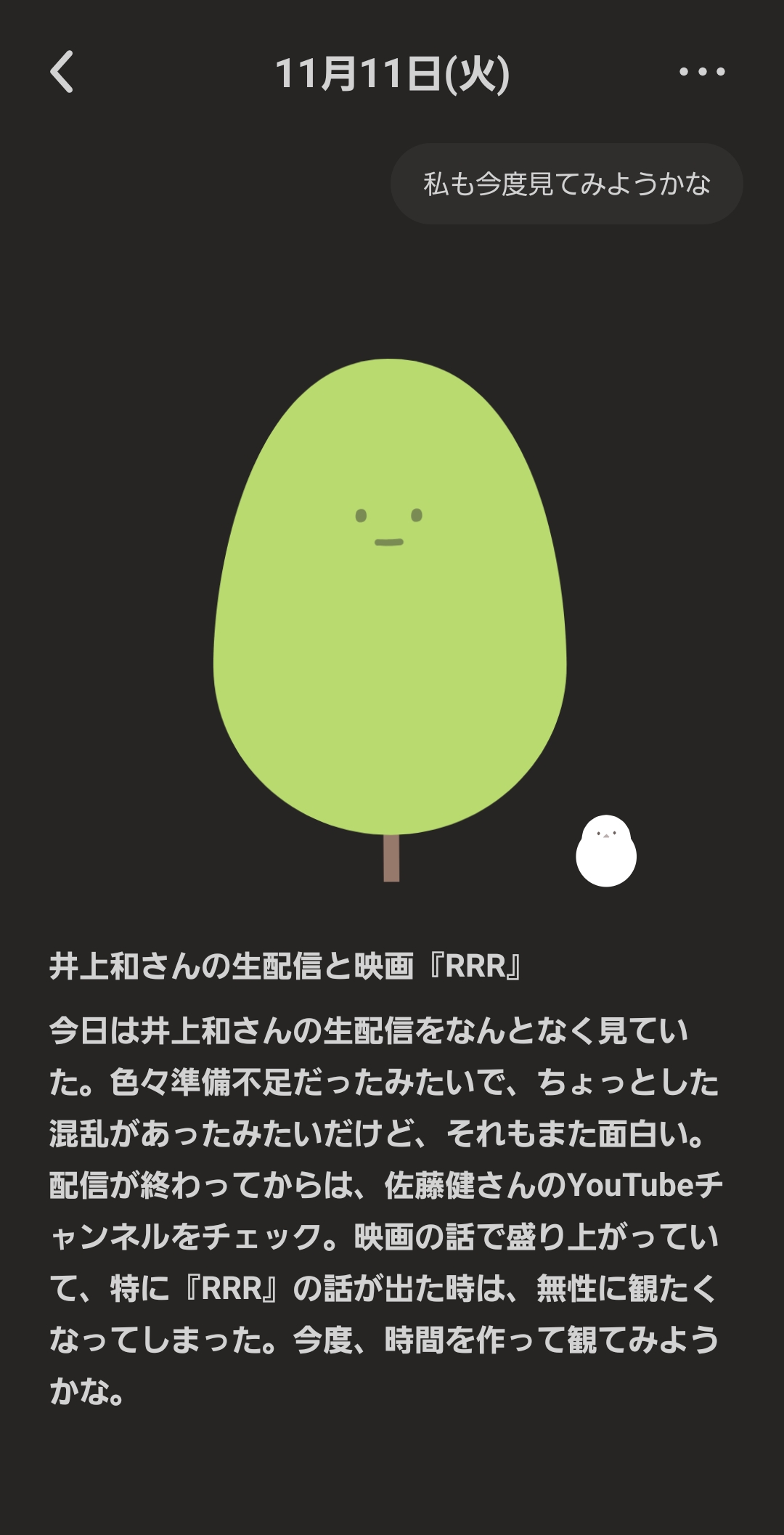Go back using the top-left arrow
This screenshot has width=784, height=1535.
pos(62,72)
